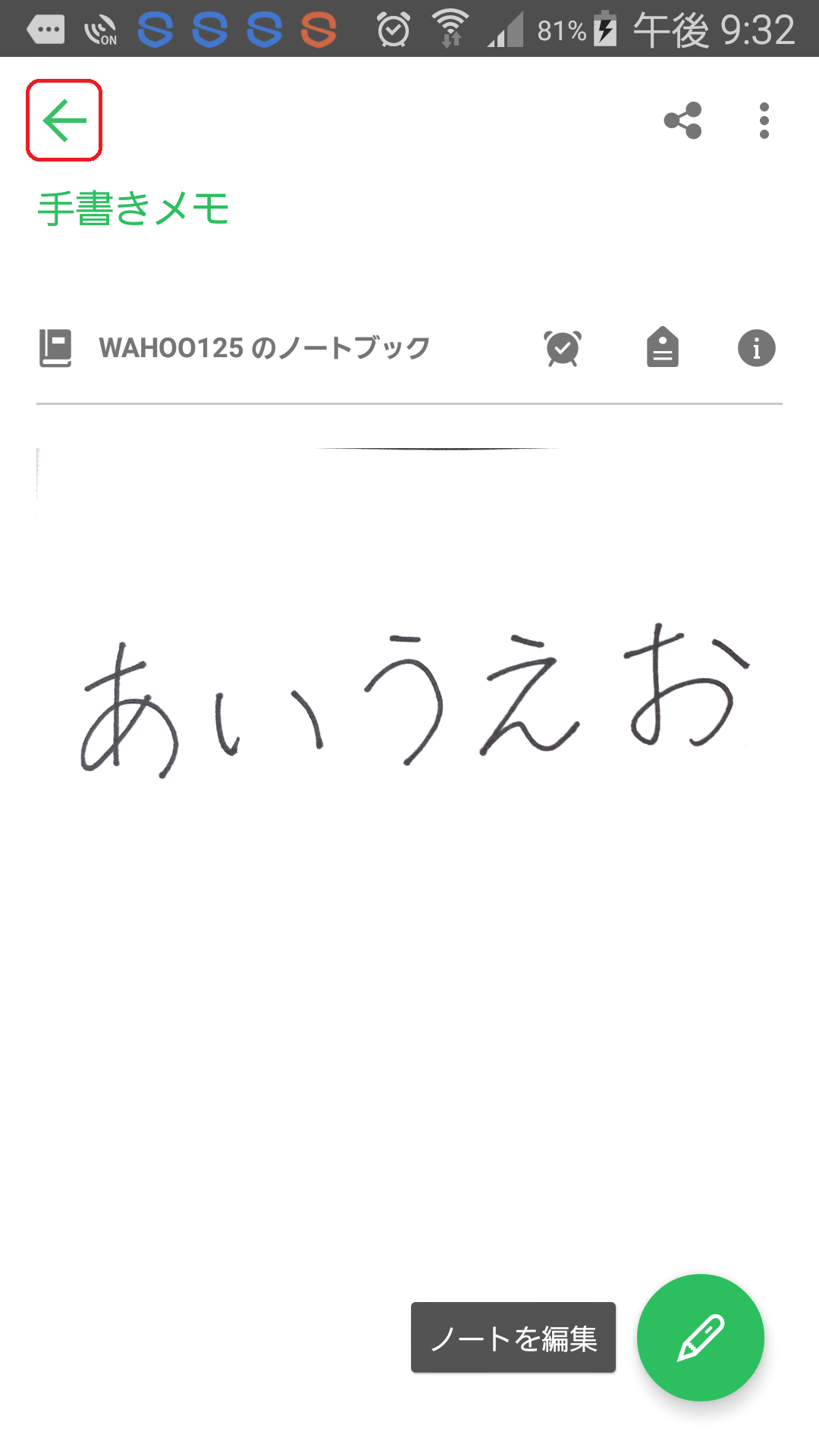Tap the alarm icon in the status bar
This screenshot has width=819, height=1456.
point(392,29)
